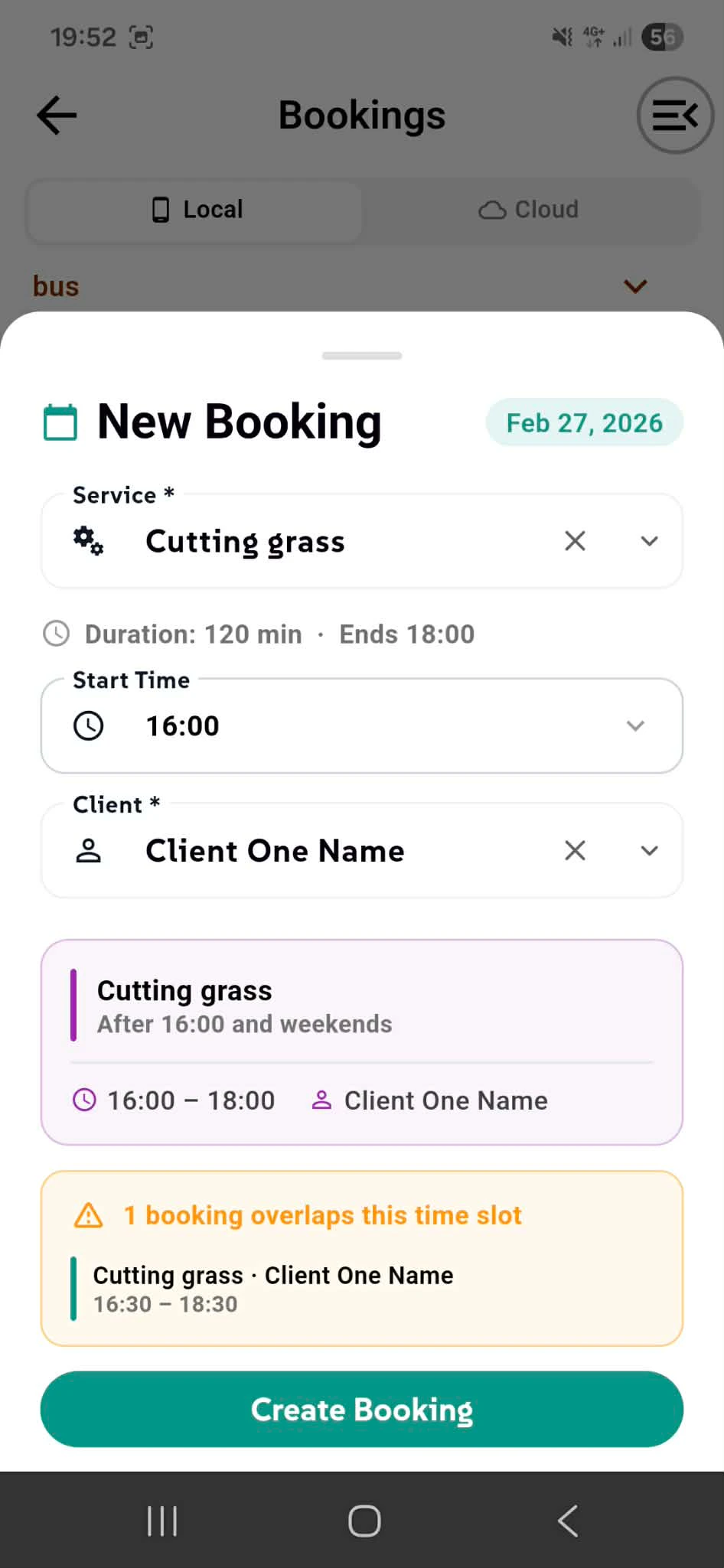Remove Client One Name using the X

(x=575, y=850)
